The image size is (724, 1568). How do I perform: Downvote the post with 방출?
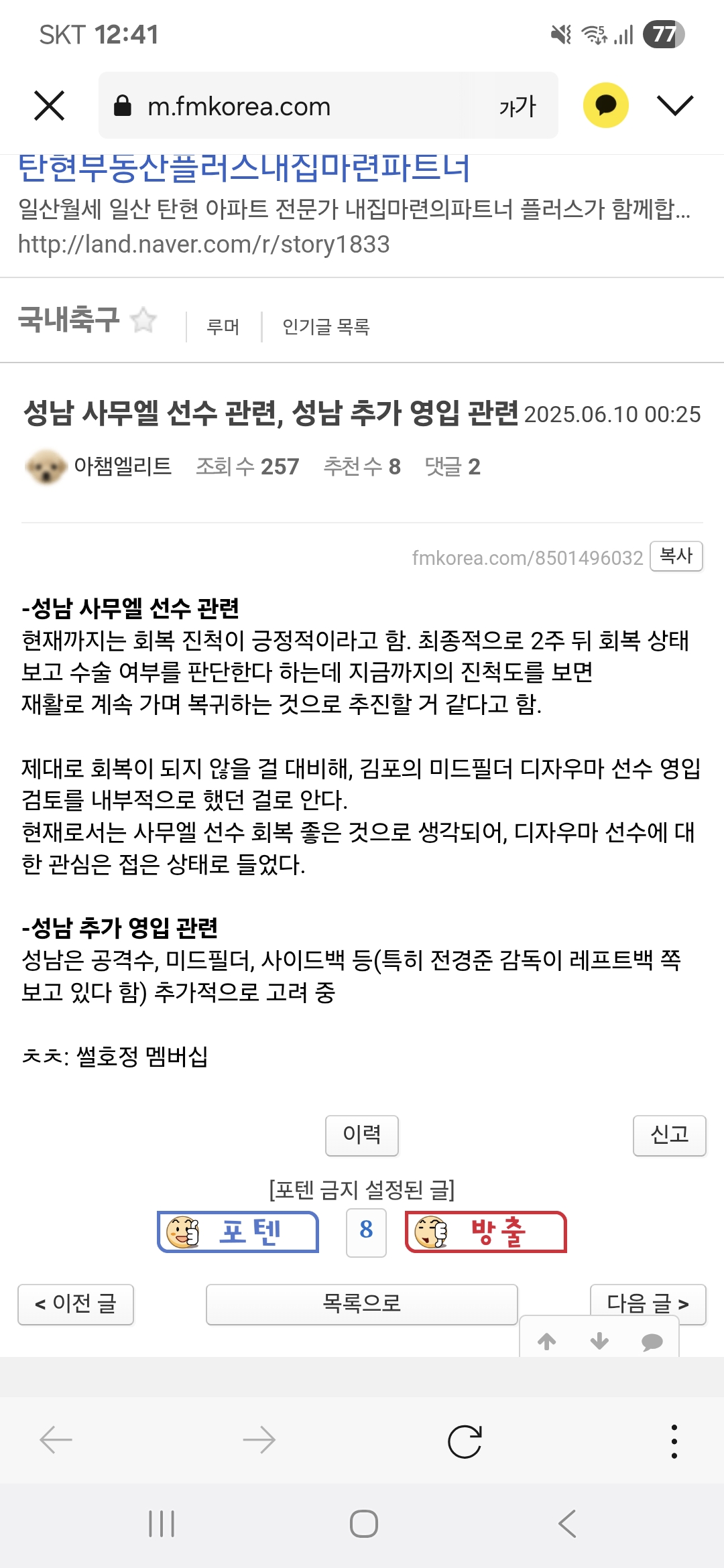(x=486, y=1232)
